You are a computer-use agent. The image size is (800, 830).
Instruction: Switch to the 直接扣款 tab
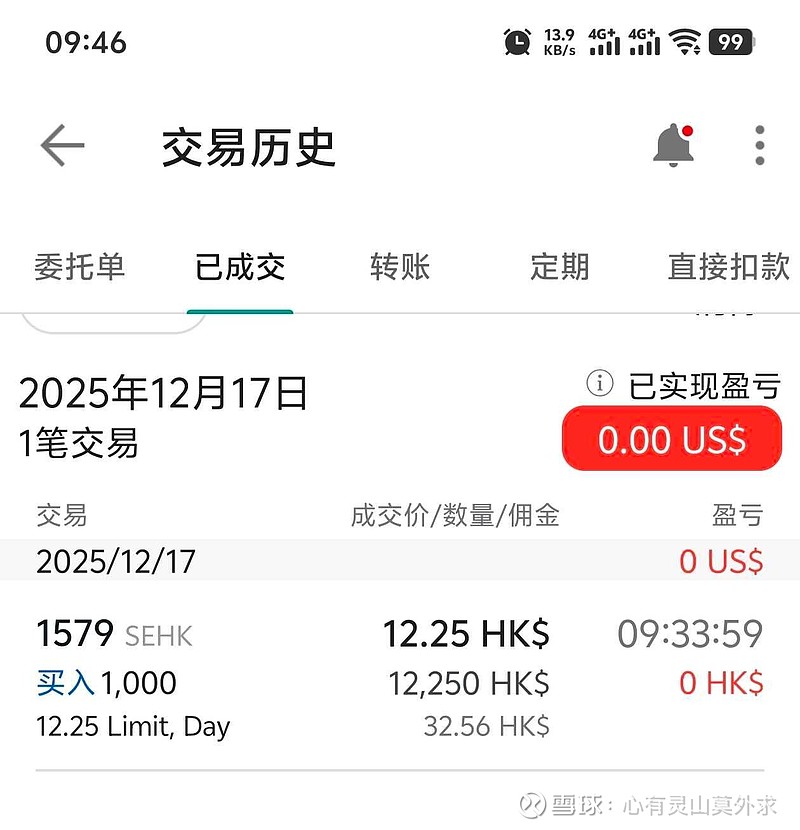tap(728, 267)
